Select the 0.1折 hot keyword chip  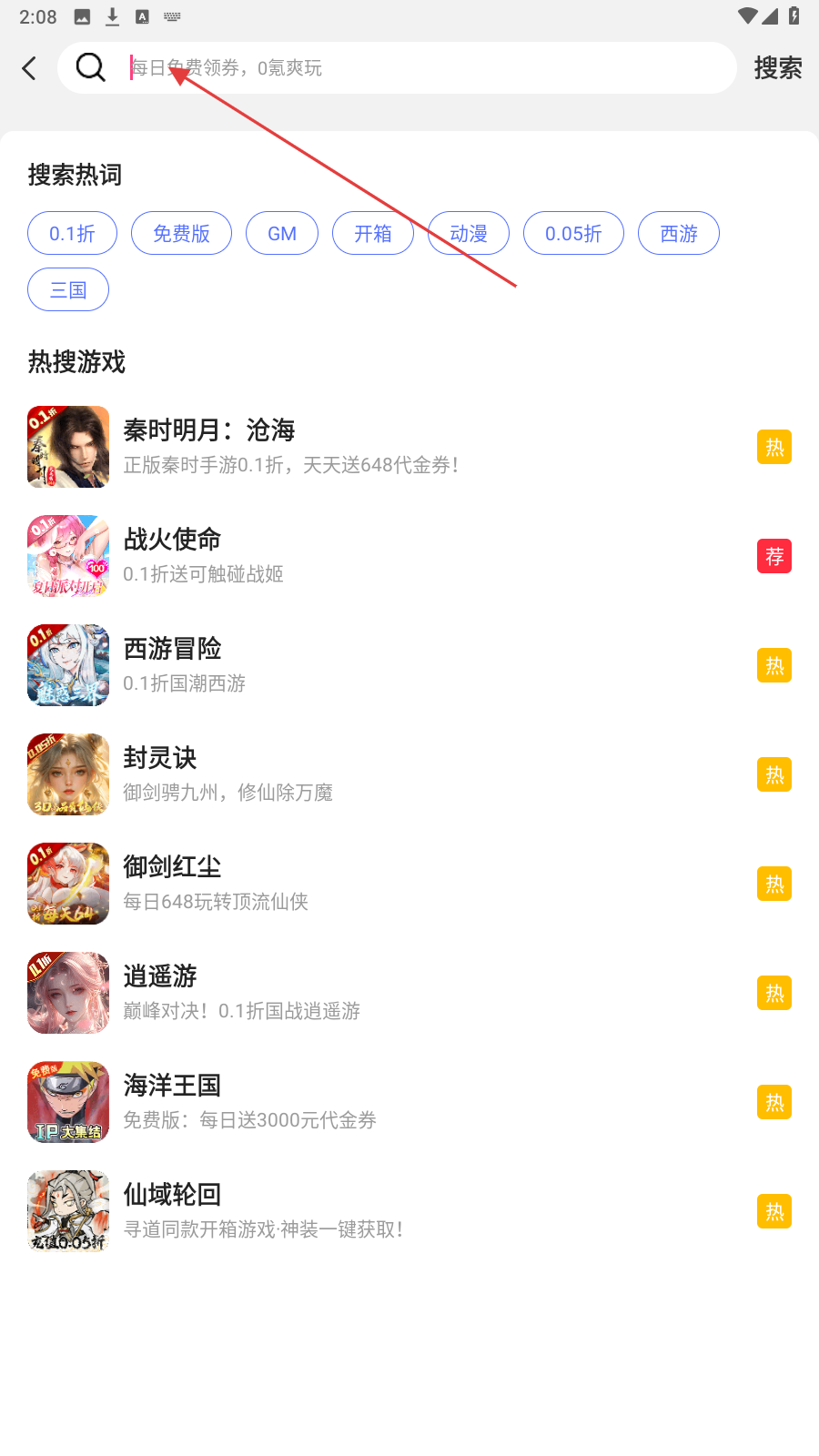click(73, 234)
